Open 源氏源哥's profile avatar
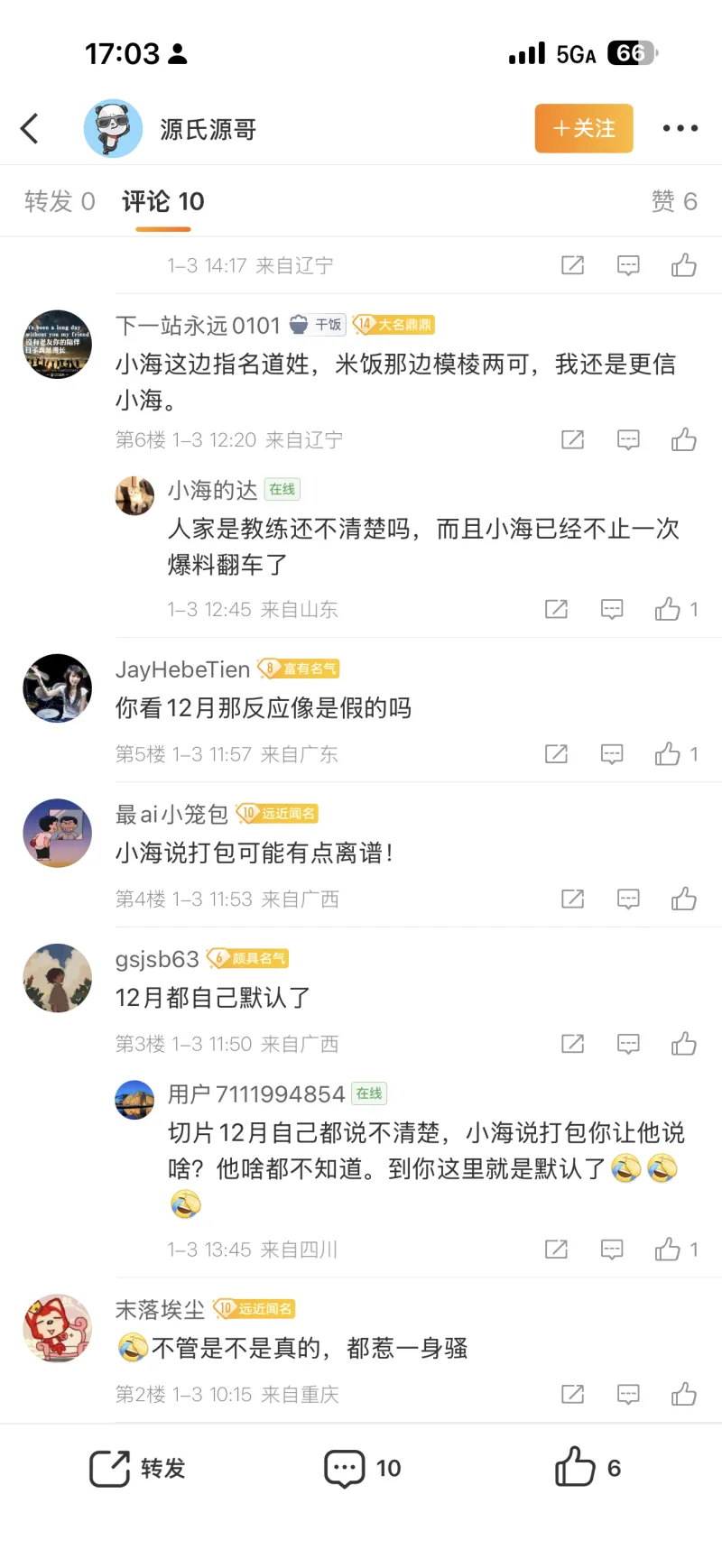Viewport: 722px width, 1568px height. click(x=113, y=128)
